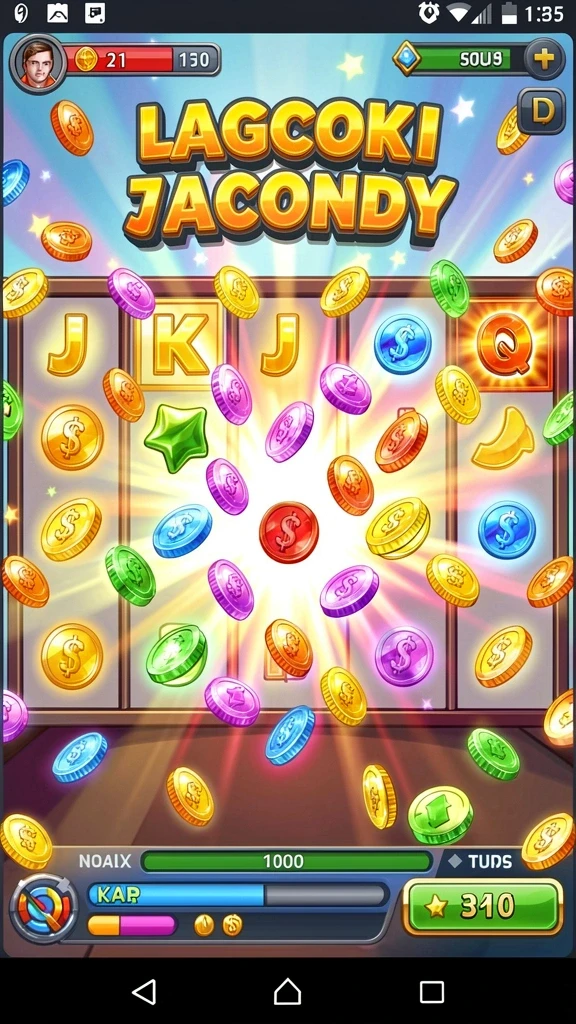Open the round target wheel icon
This screenshot has height=1024, width=576.
(x=43, y=908)
